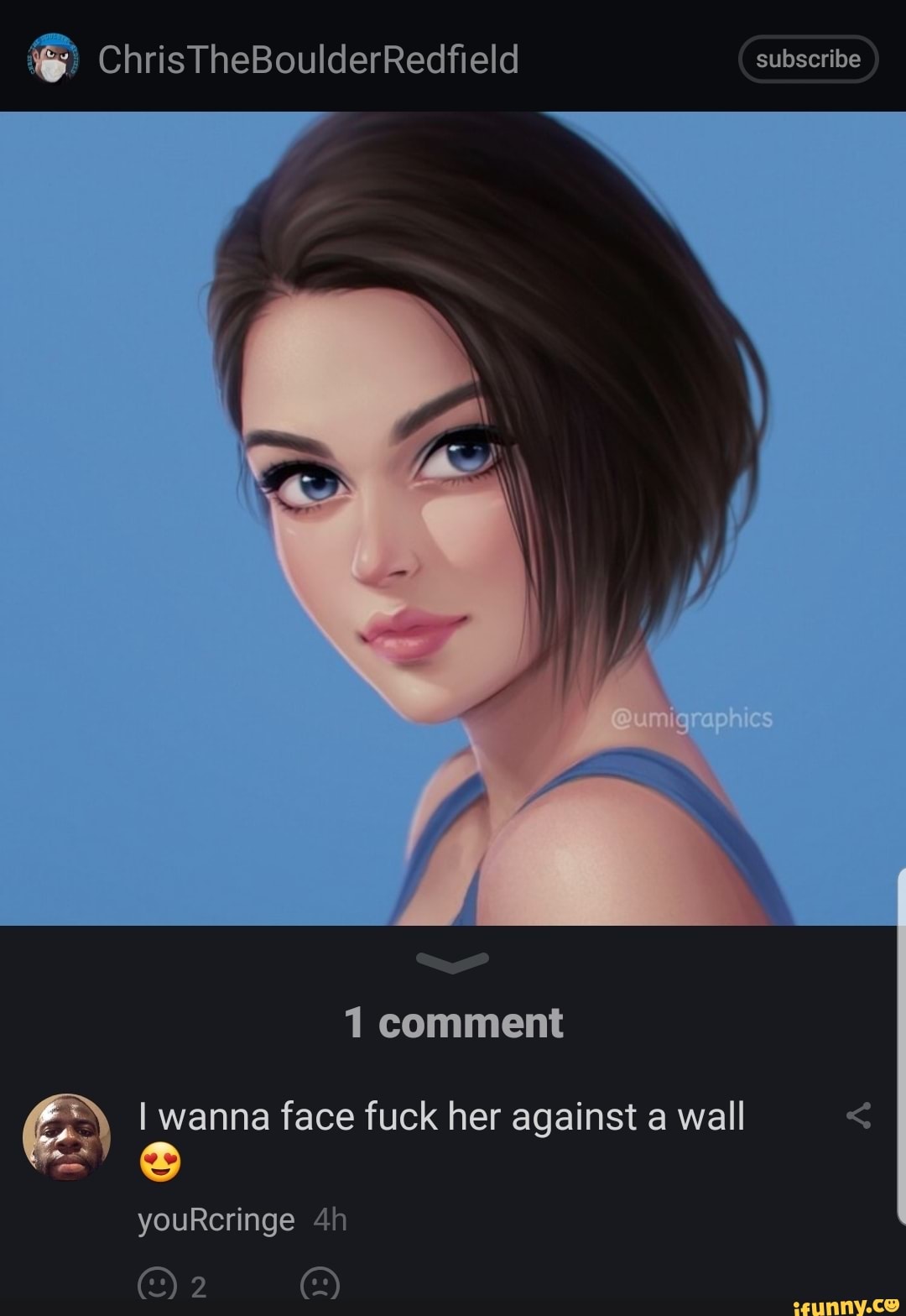Subscribe to ChrisTheBoulderRedfield

(x=807, y=59)
